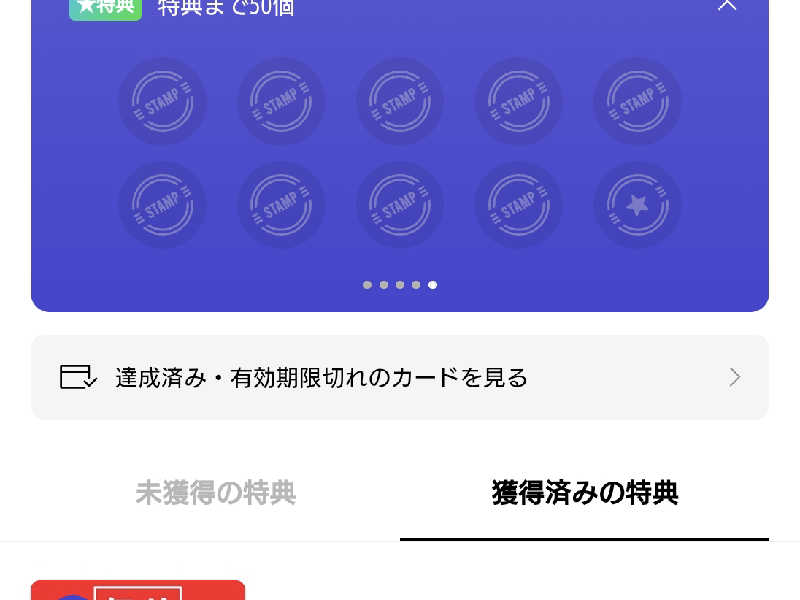Open 達成済み・有効期限切れのカードを見る
This screenshot has width=800, height=600.
point(400,377)
